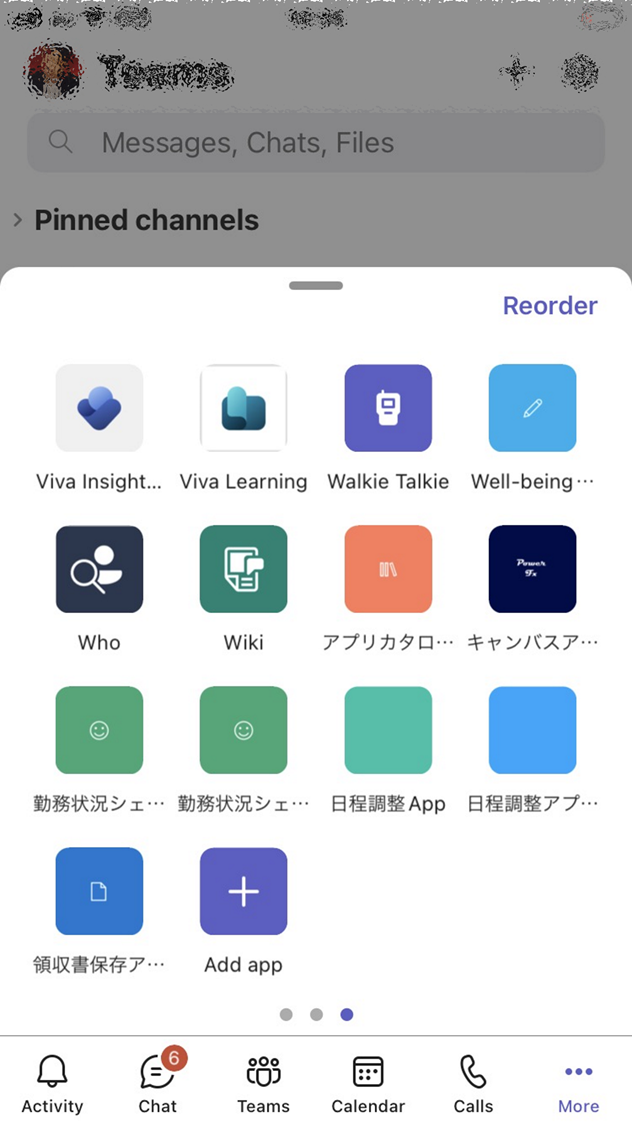Viewport: 632px width, 1125px height.
Task: Tap Add app to install another app
Action: click(x=243, y=891)
